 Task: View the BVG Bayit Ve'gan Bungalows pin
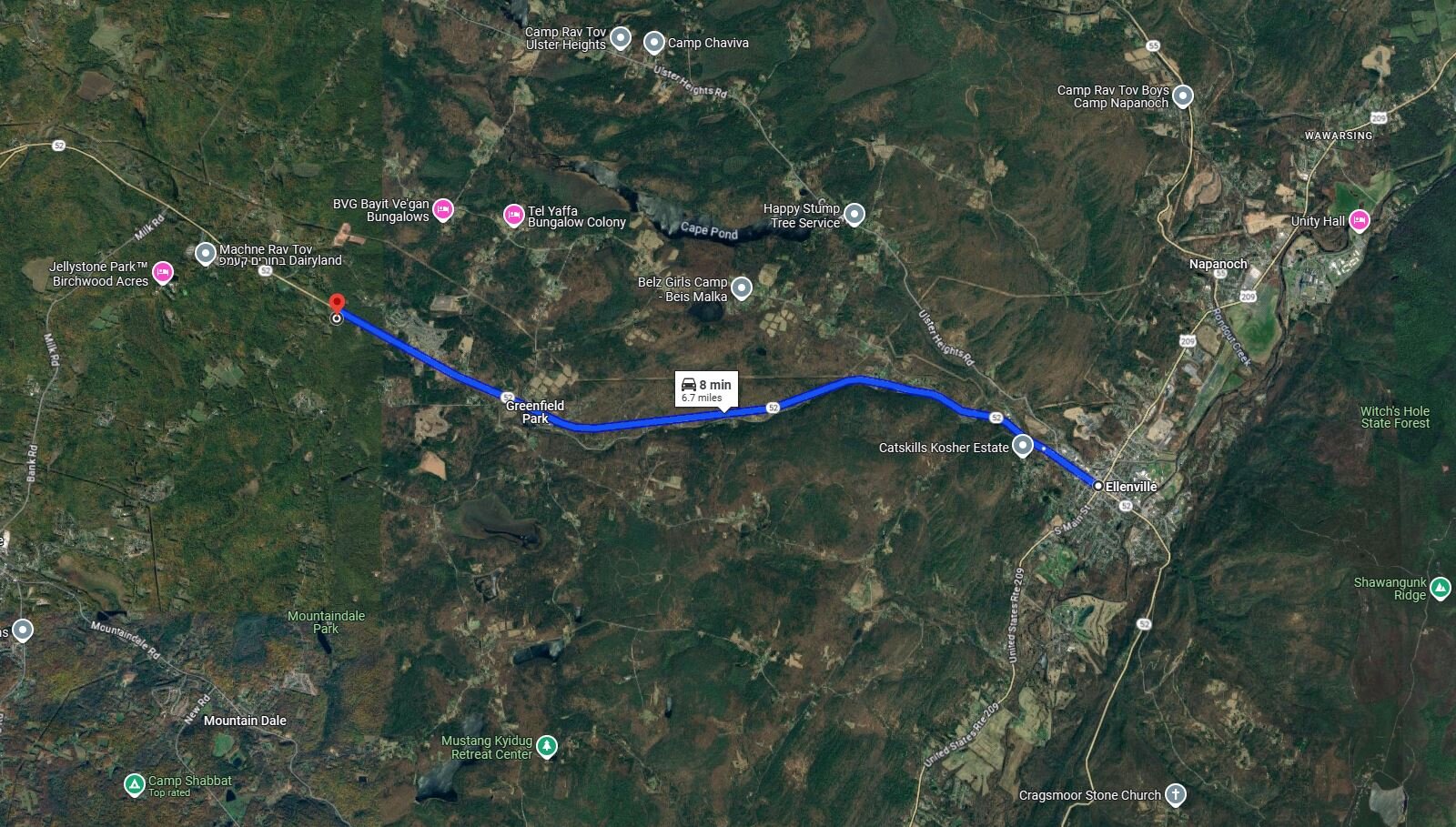click(x=443, y=210)
